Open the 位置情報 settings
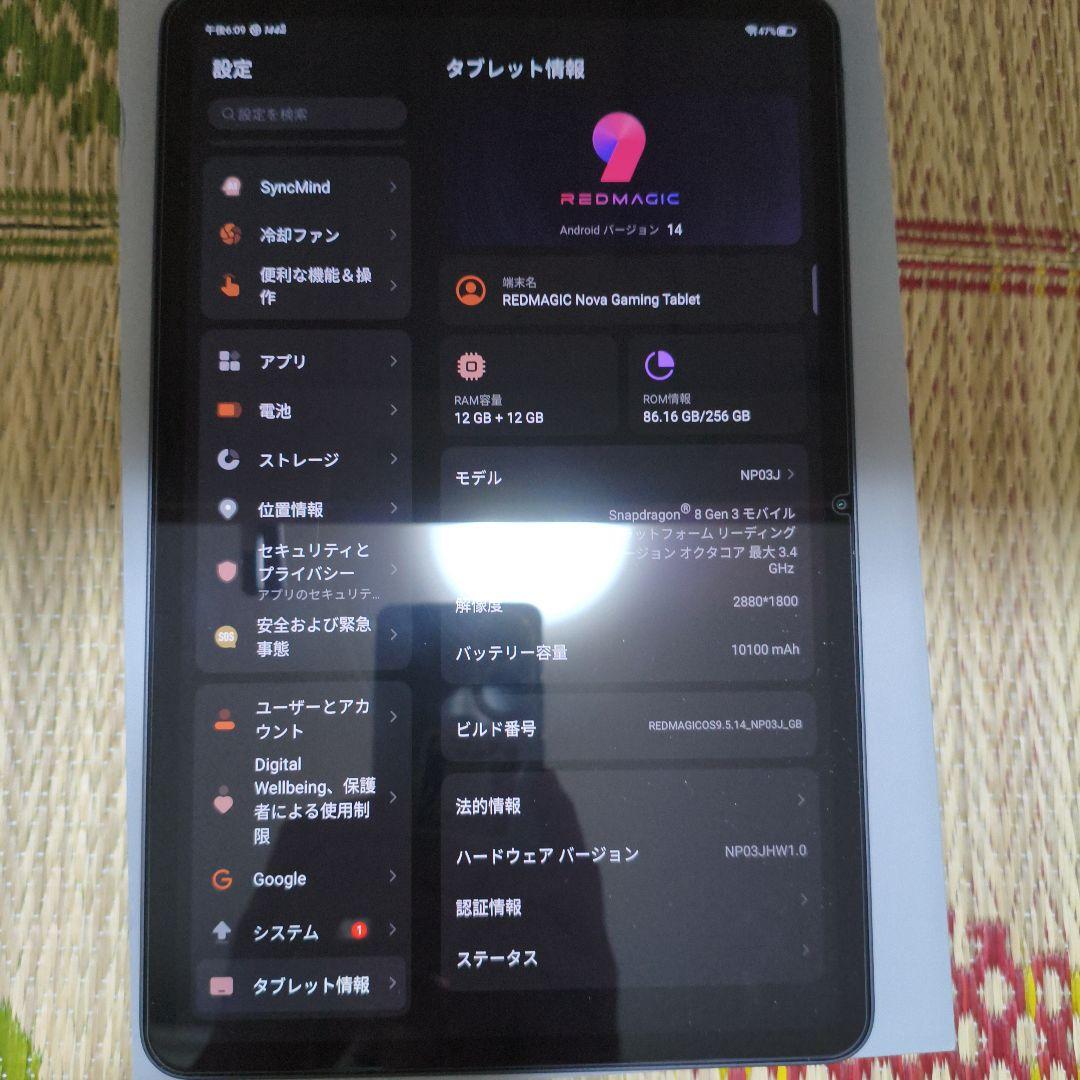This screenshot has height=1080, width=1080. 305,509
